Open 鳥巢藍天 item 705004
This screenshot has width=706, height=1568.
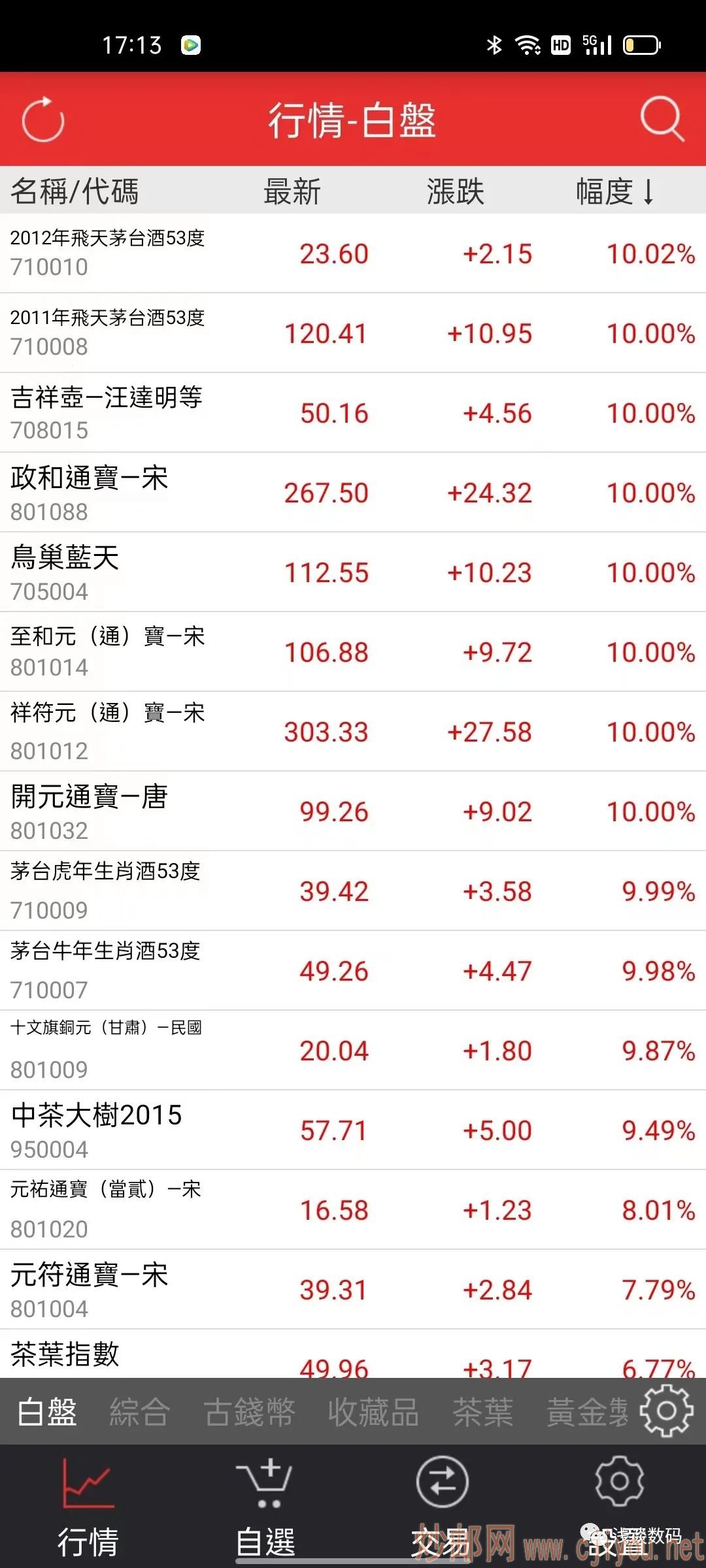(353, 572)
